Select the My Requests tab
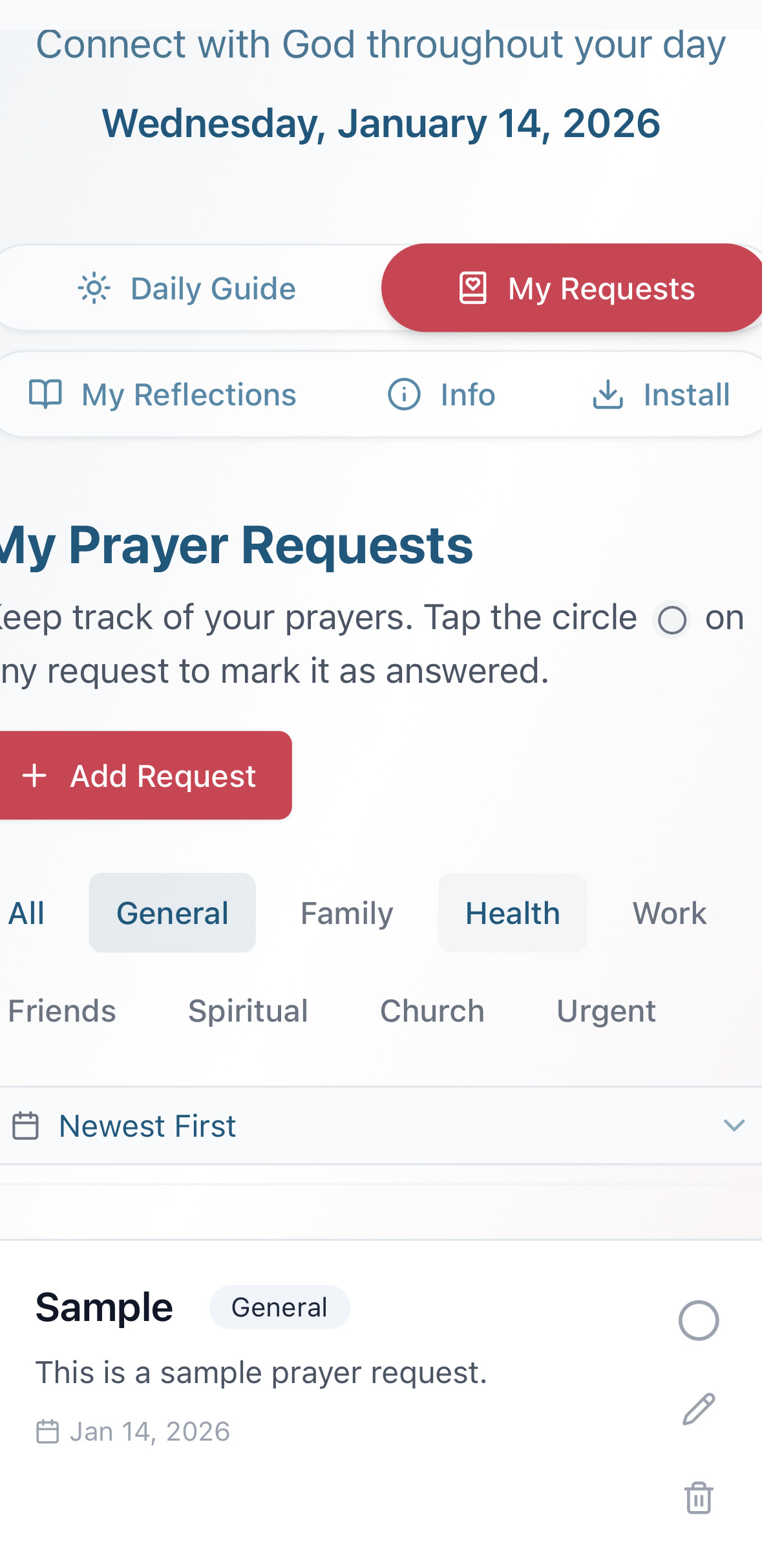Screen dimensions: 762x1568 574,288
